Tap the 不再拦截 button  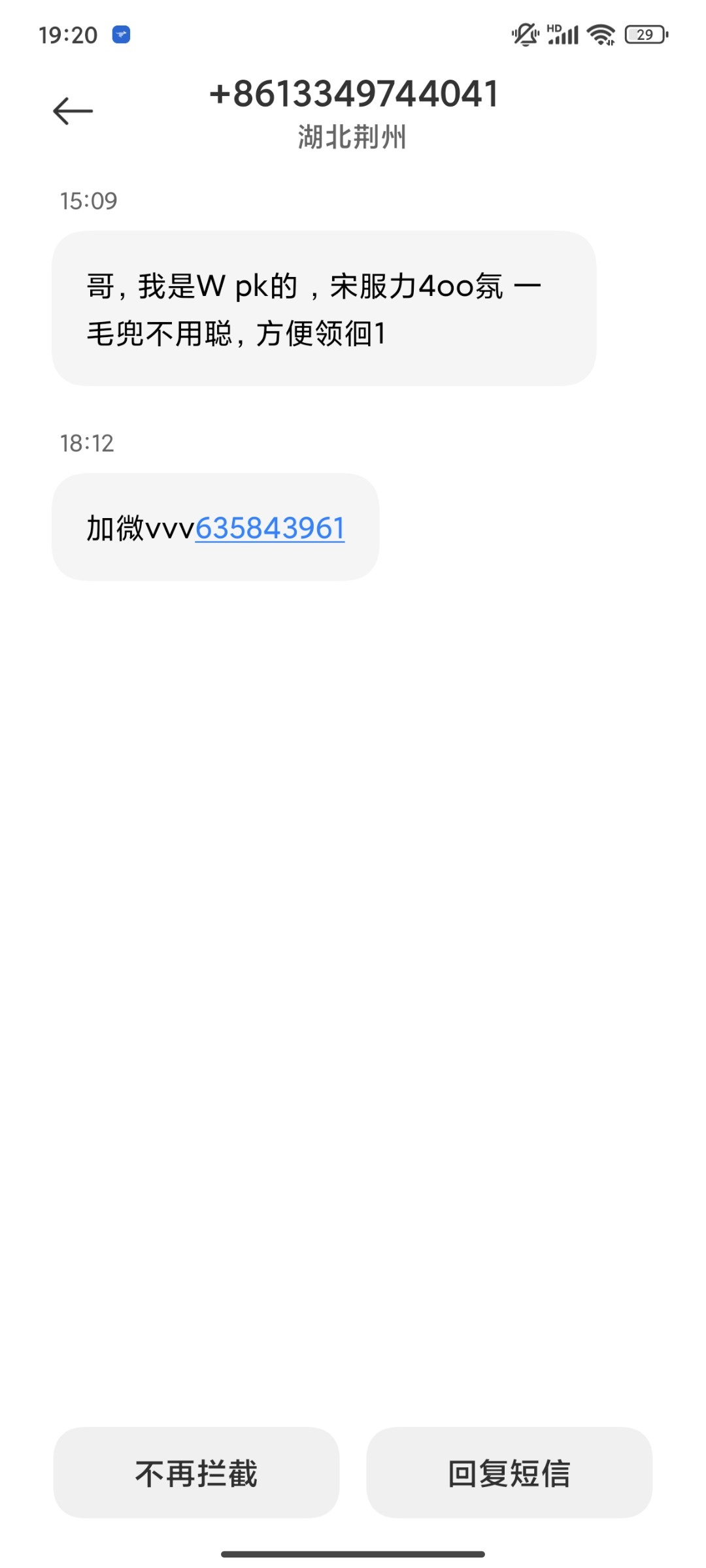point(196,1473)
